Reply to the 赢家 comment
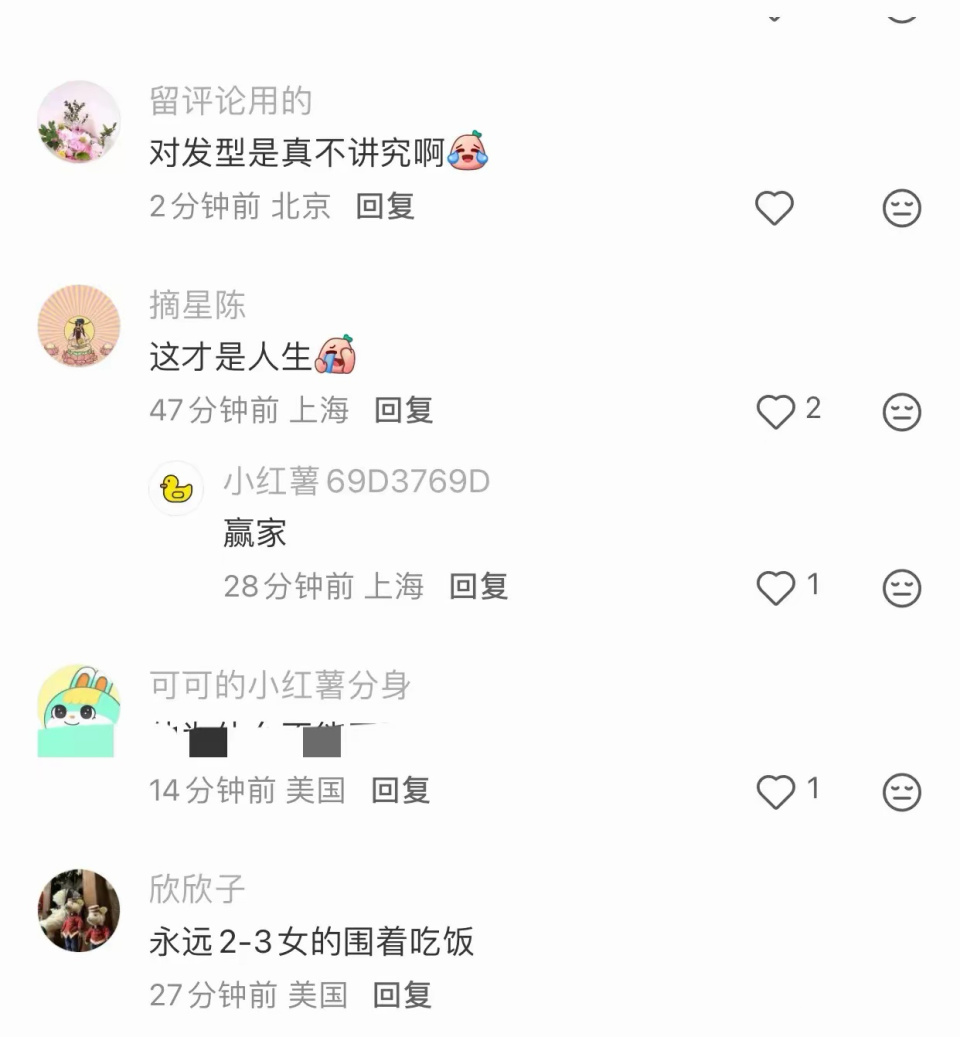 (x=478, y=588)
